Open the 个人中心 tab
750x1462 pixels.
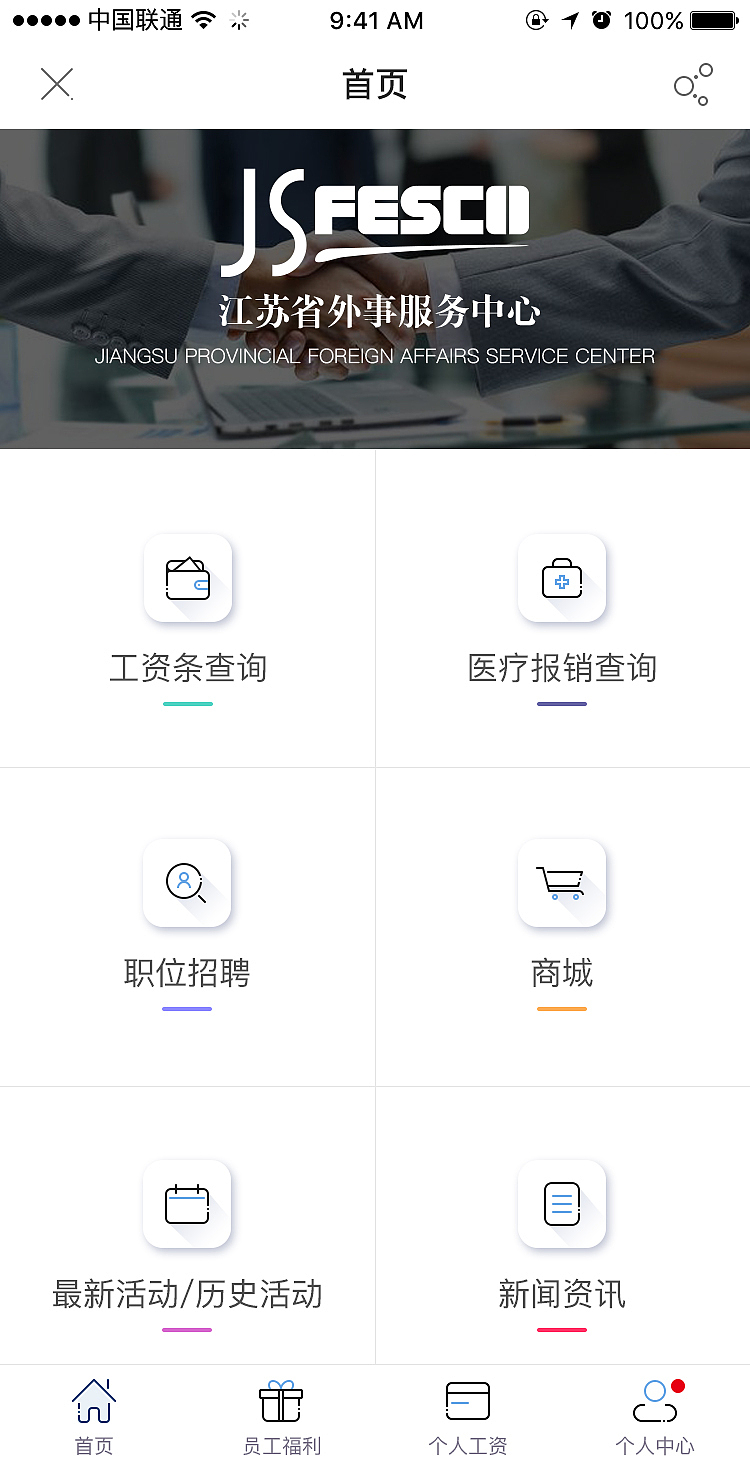click(x=655, y=1414)
